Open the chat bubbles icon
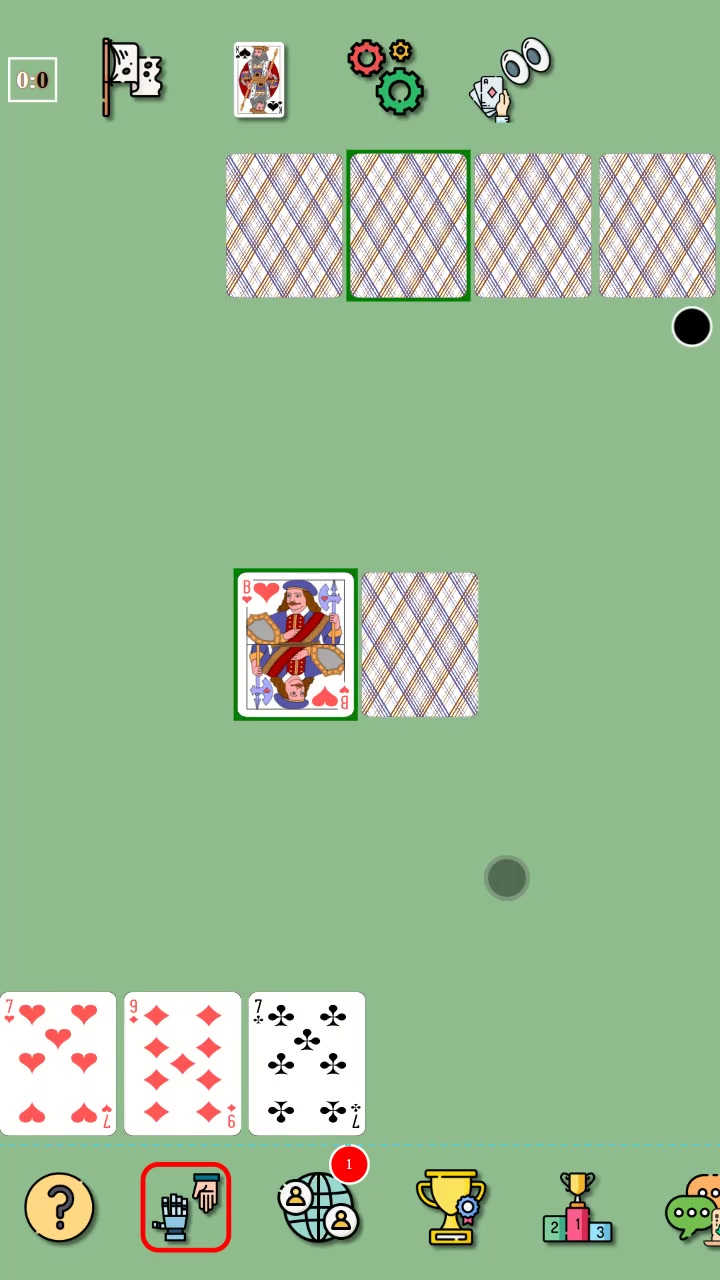 694,1210
